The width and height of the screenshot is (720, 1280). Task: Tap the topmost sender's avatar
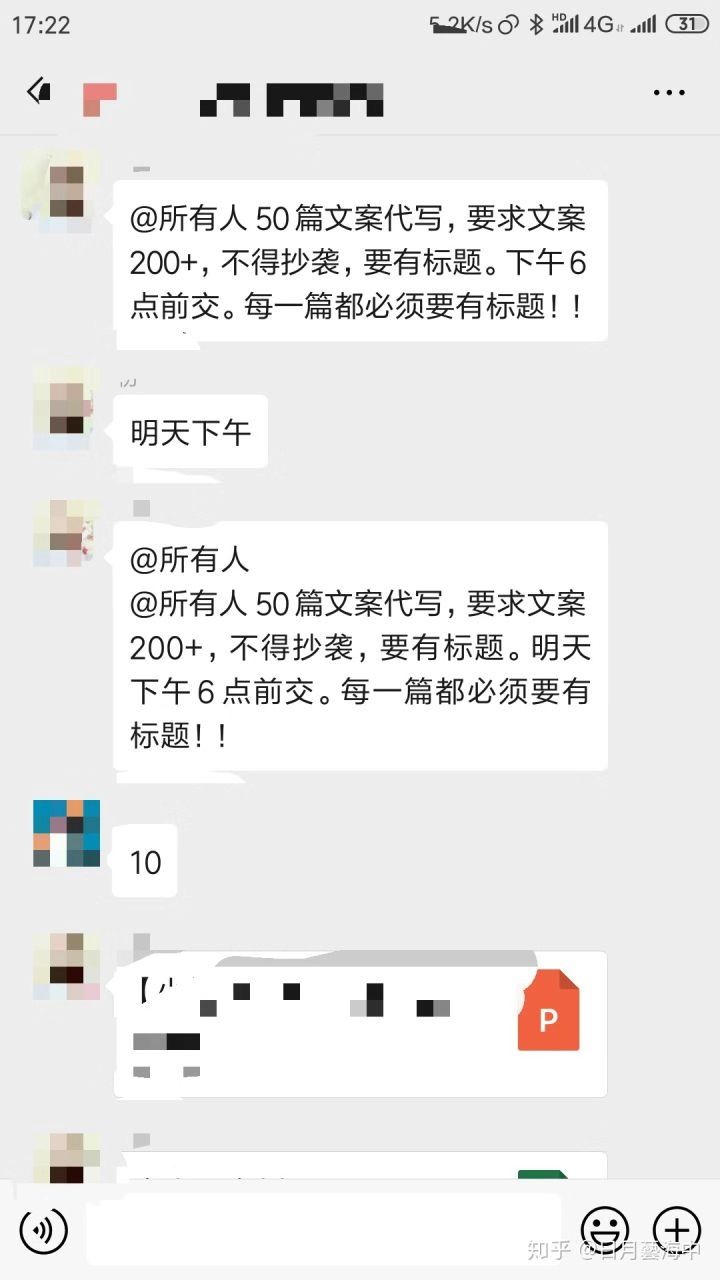tap(64, 190)
